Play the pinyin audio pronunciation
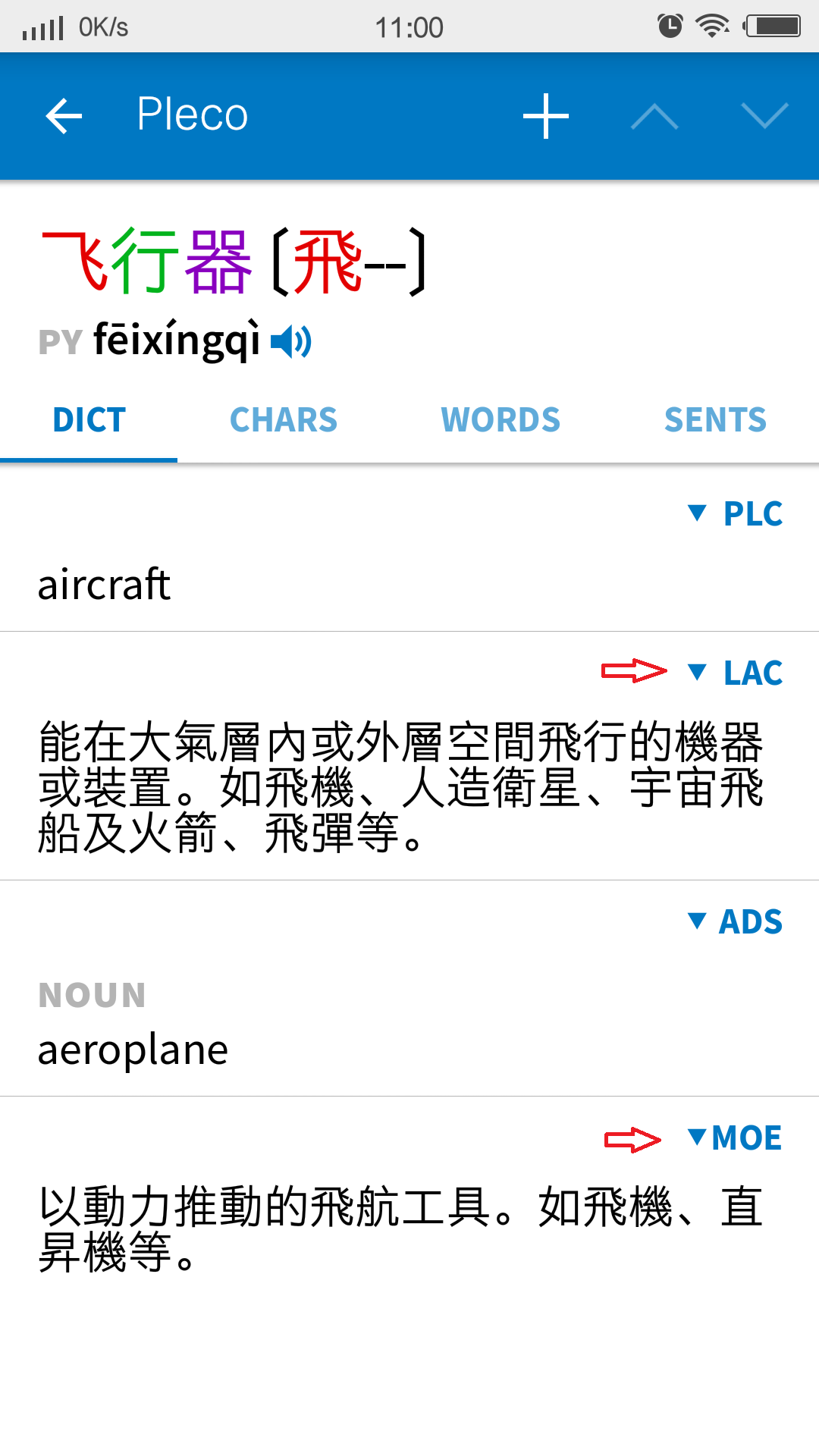Image resolution: width=819 pixels, height=1456 pixels. pos(292,341)
